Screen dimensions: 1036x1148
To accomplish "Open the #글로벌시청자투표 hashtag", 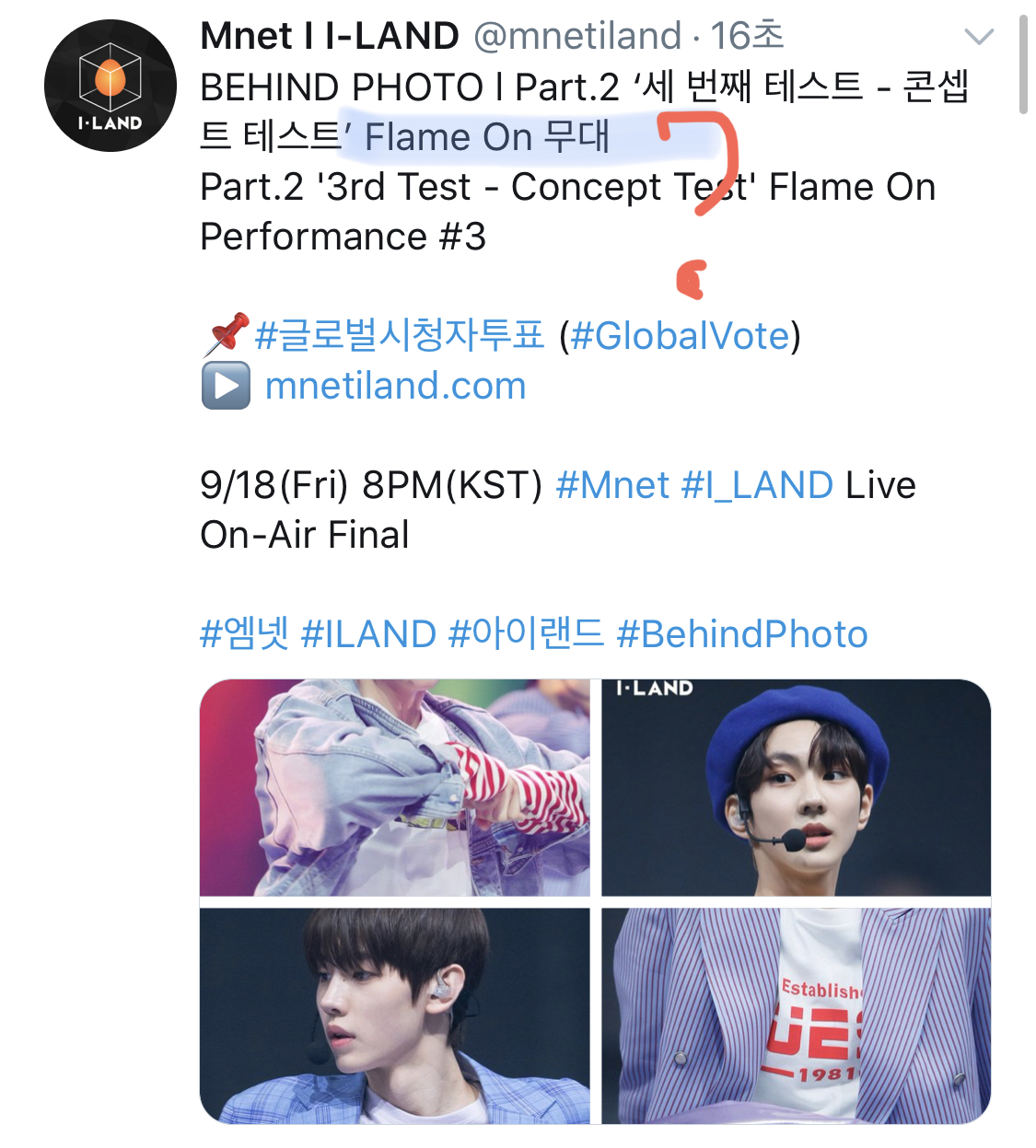I will tap(400, 336).
